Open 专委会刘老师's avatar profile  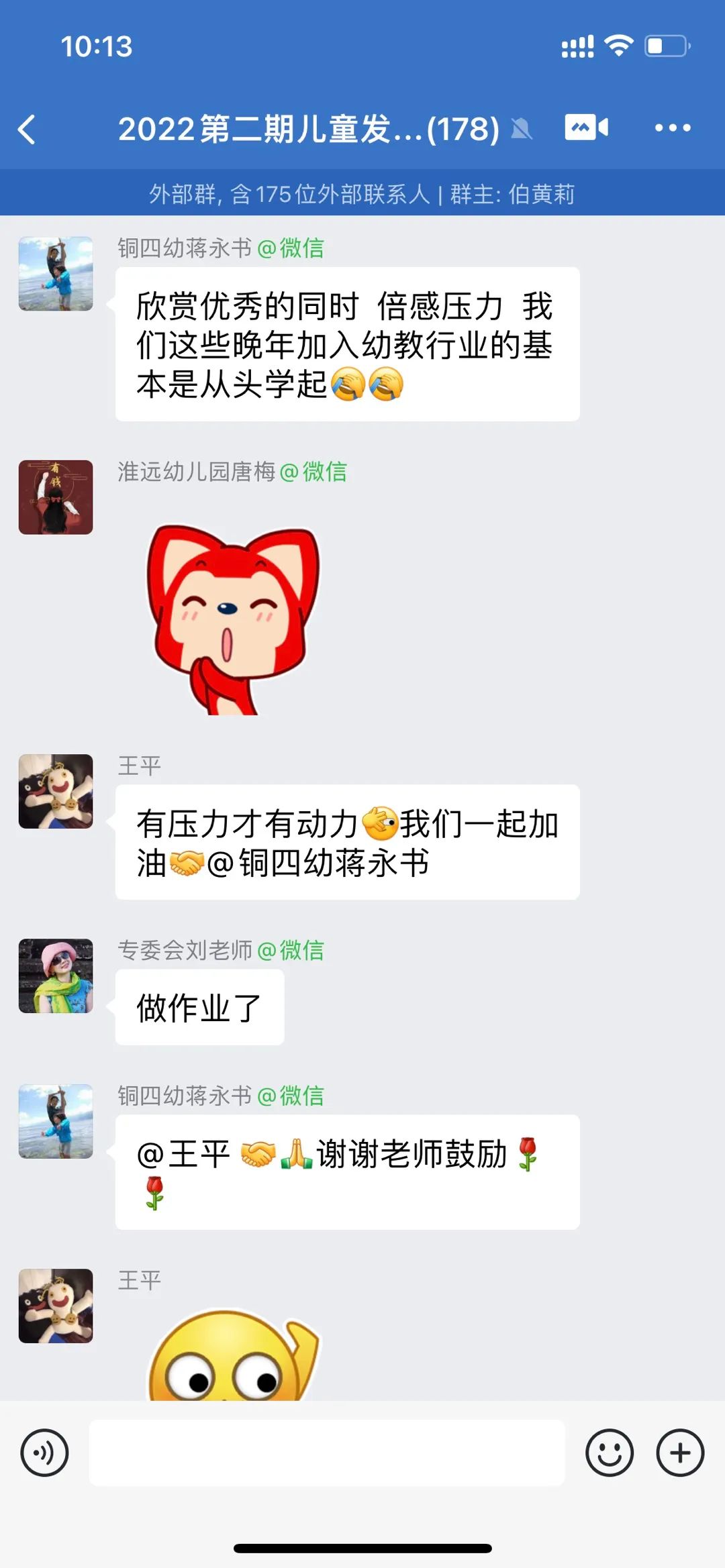[x=56, y=976]
